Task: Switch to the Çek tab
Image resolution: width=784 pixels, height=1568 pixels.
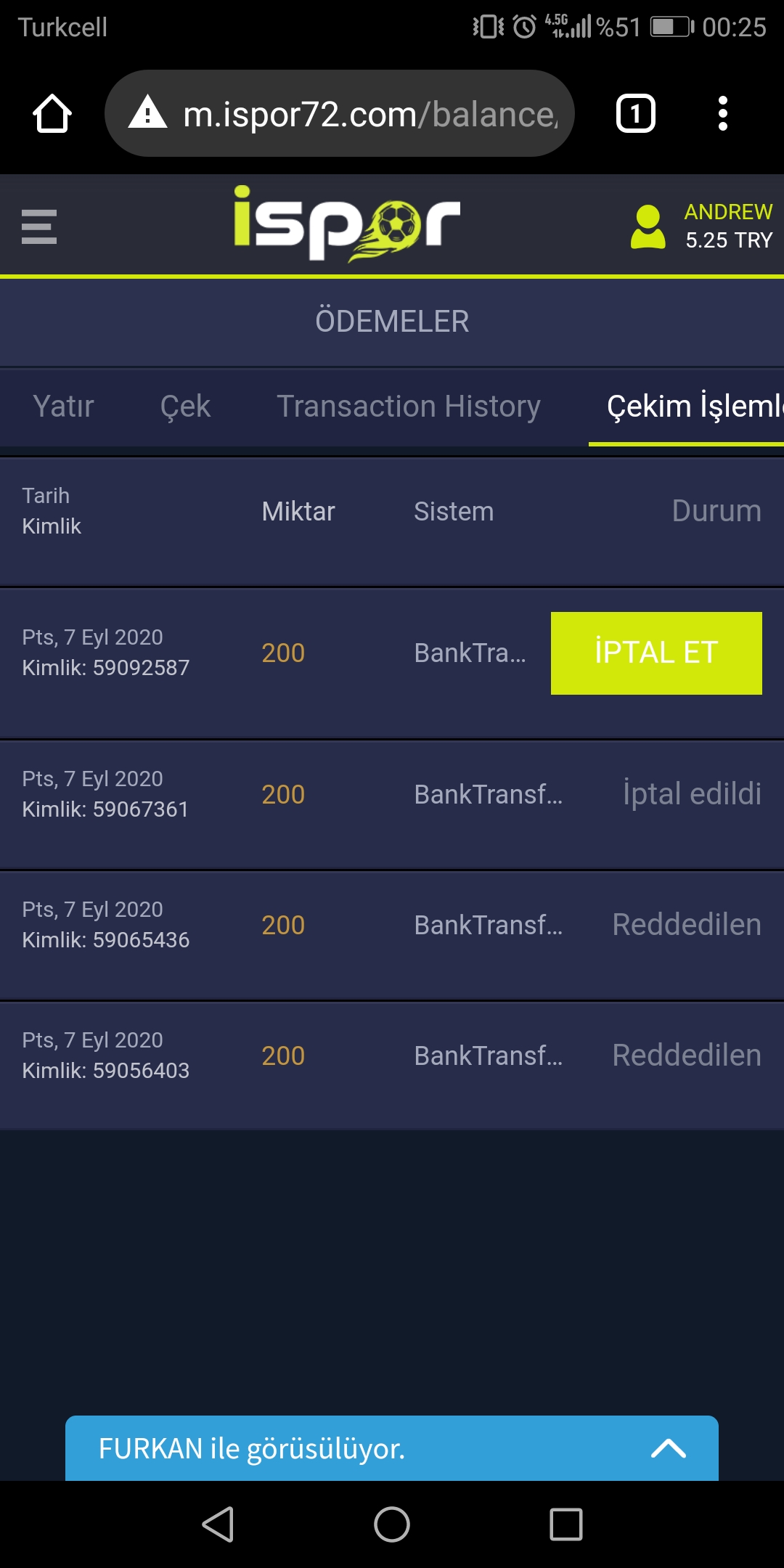Action: point(185,406)
